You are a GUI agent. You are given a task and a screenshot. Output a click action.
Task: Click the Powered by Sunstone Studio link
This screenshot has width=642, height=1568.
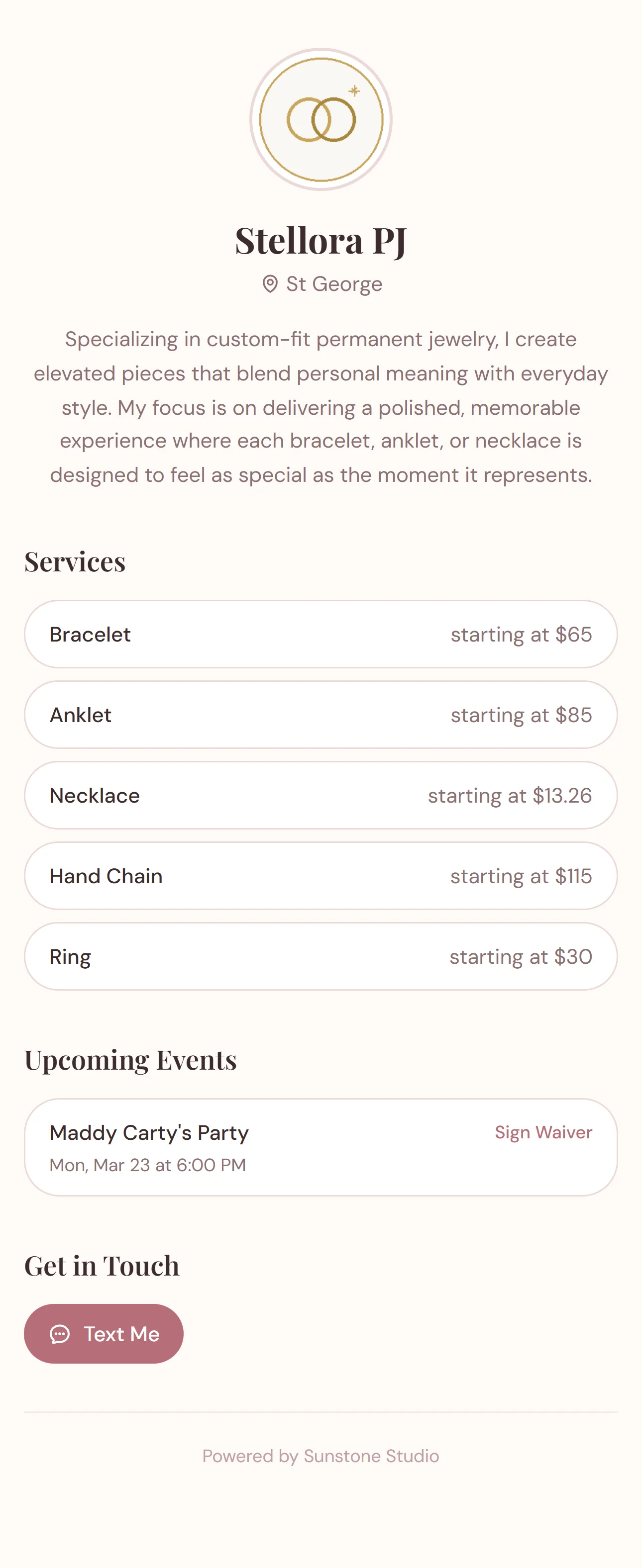[321, 1456]
